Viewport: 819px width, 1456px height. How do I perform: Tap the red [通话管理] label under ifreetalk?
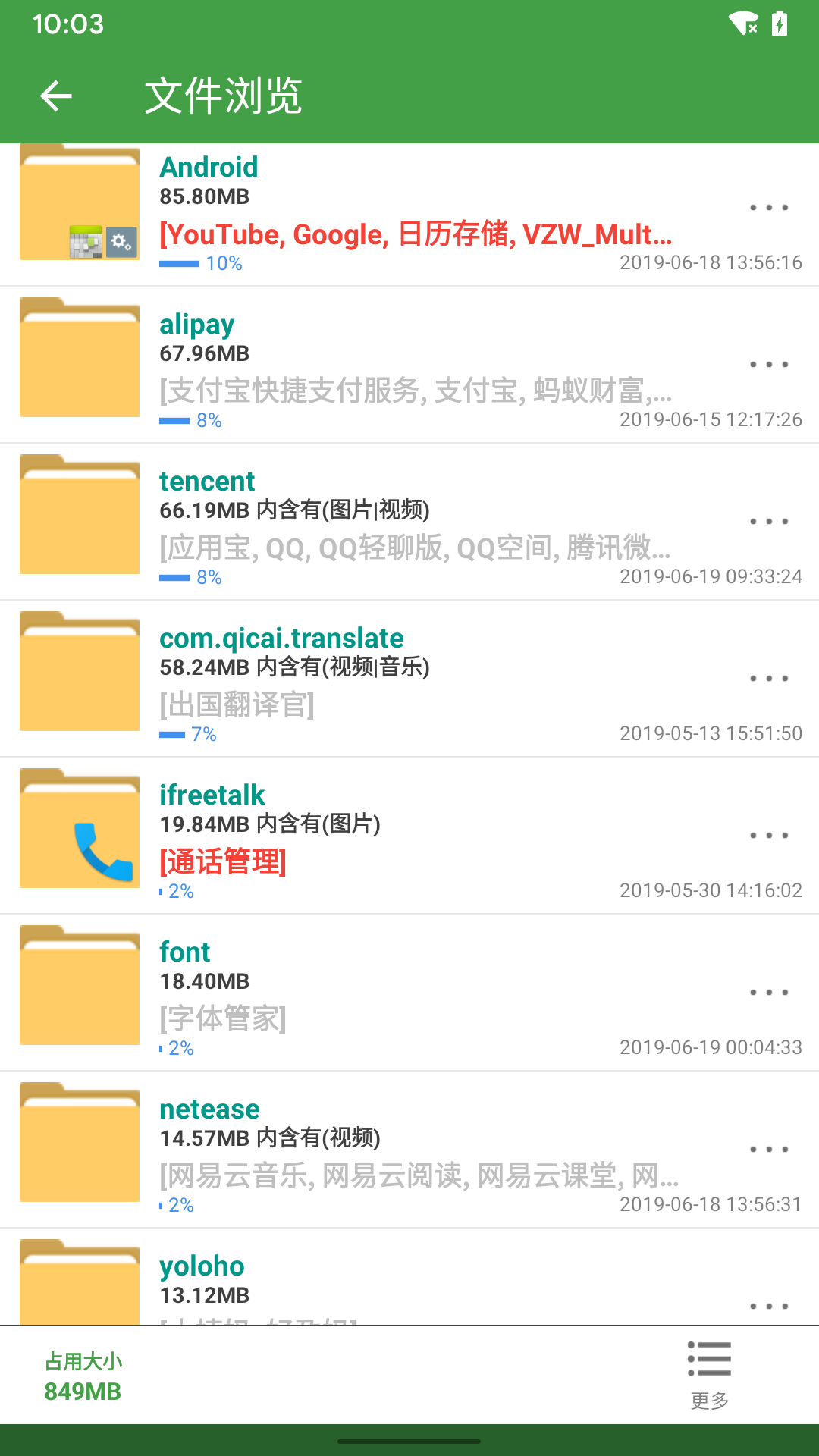click(222, 863)
